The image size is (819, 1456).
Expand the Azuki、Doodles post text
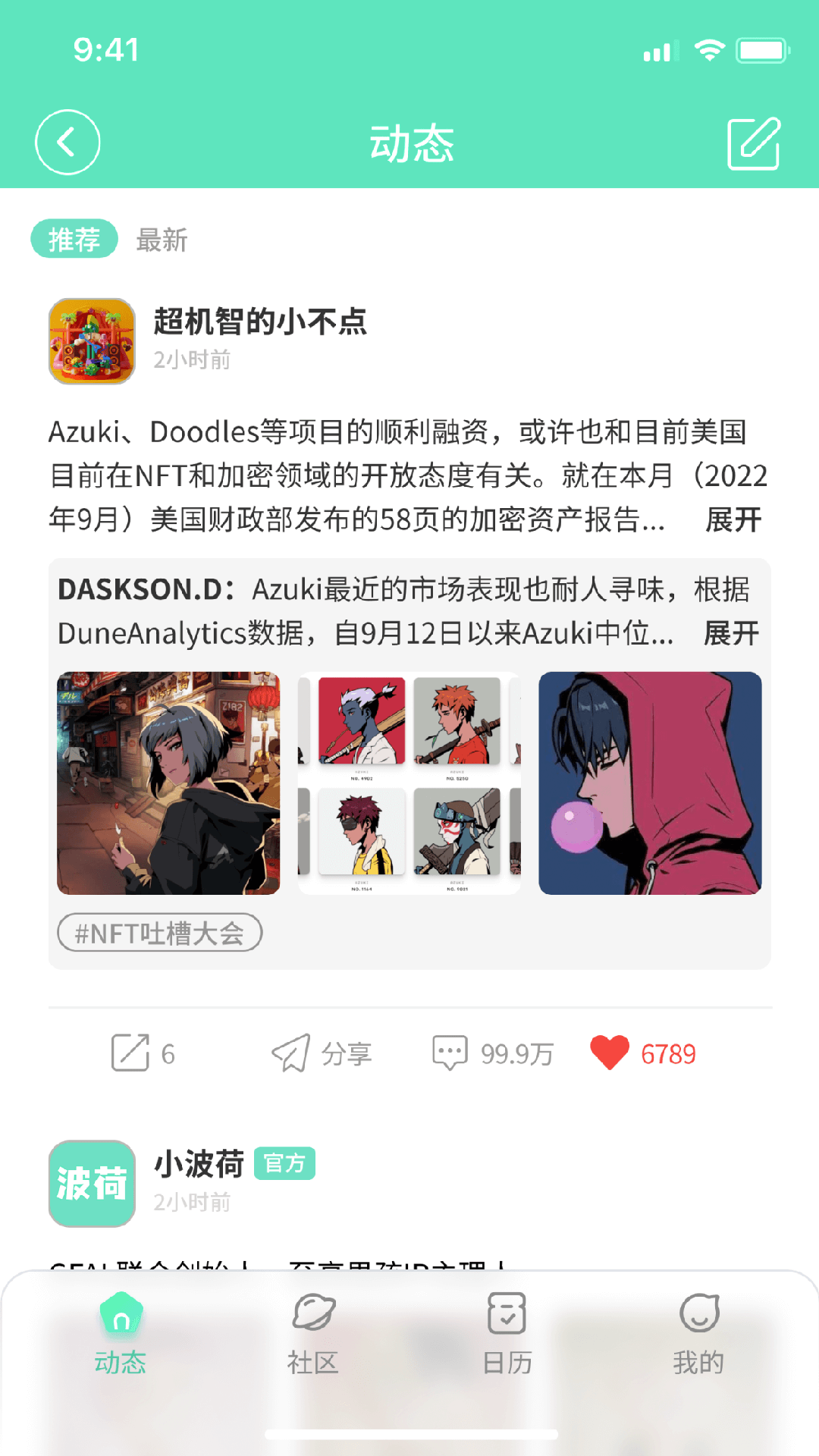coord(733,520)
